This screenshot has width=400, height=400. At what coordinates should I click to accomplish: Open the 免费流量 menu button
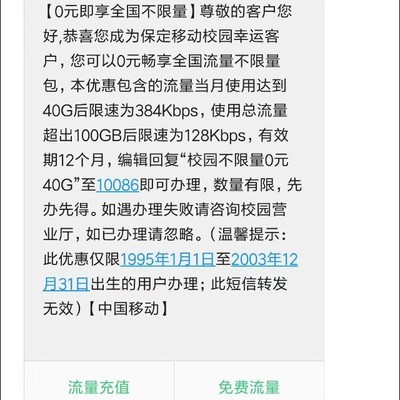[249, 387]
